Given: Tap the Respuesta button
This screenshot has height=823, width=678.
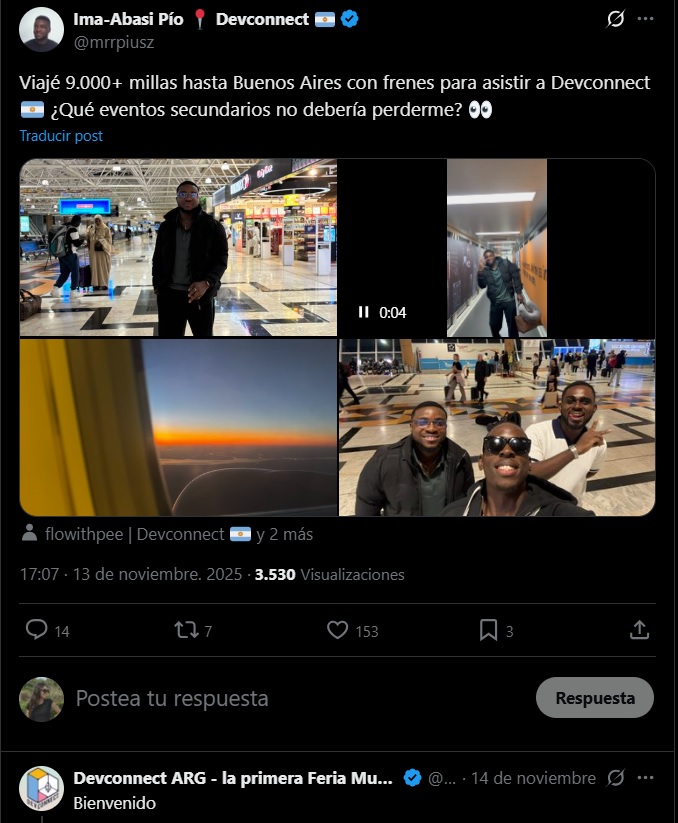Looking at the screenshot, I should pos(594,698).
